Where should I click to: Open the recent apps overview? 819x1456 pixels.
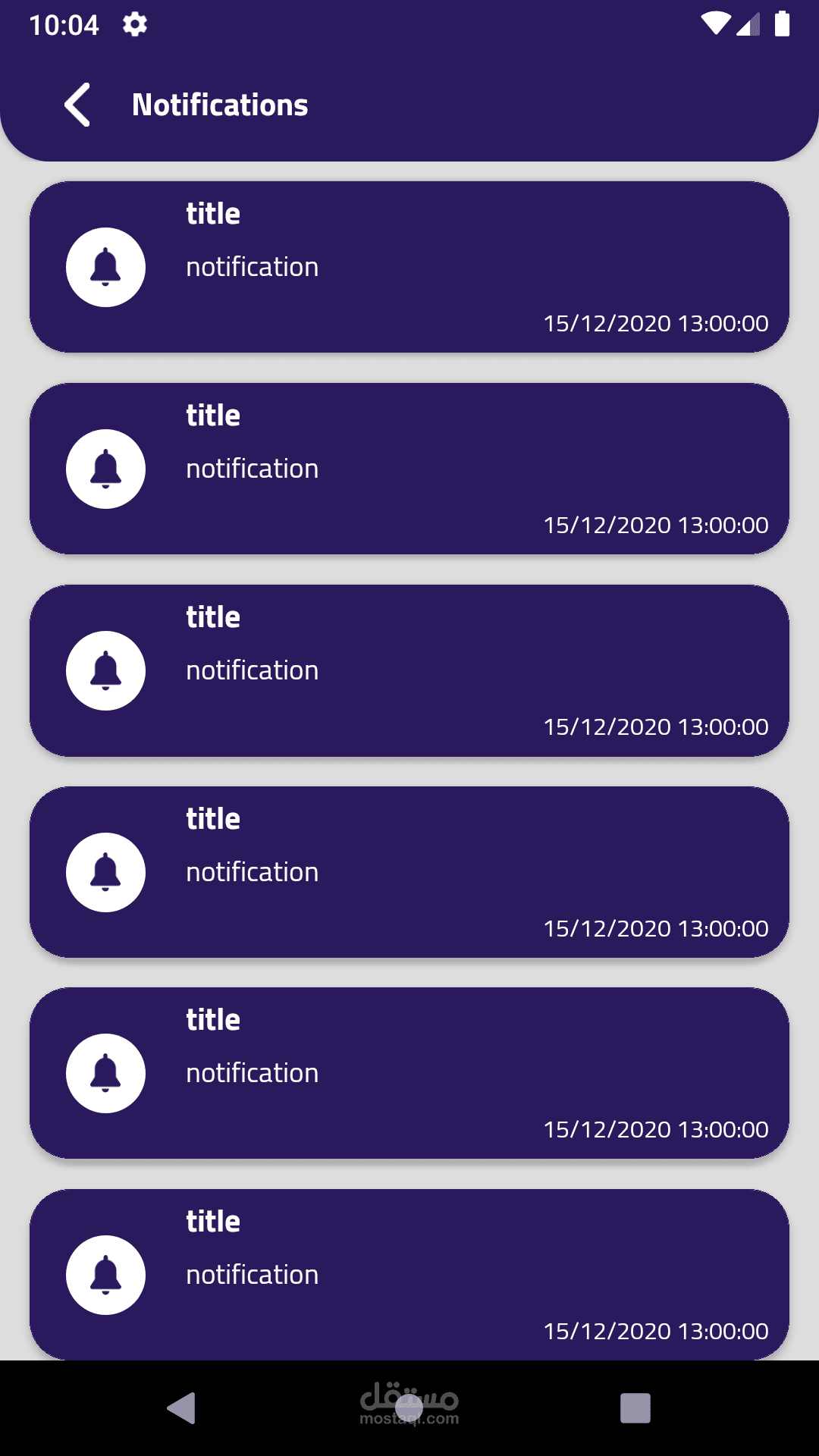(x=635, y=1408)
